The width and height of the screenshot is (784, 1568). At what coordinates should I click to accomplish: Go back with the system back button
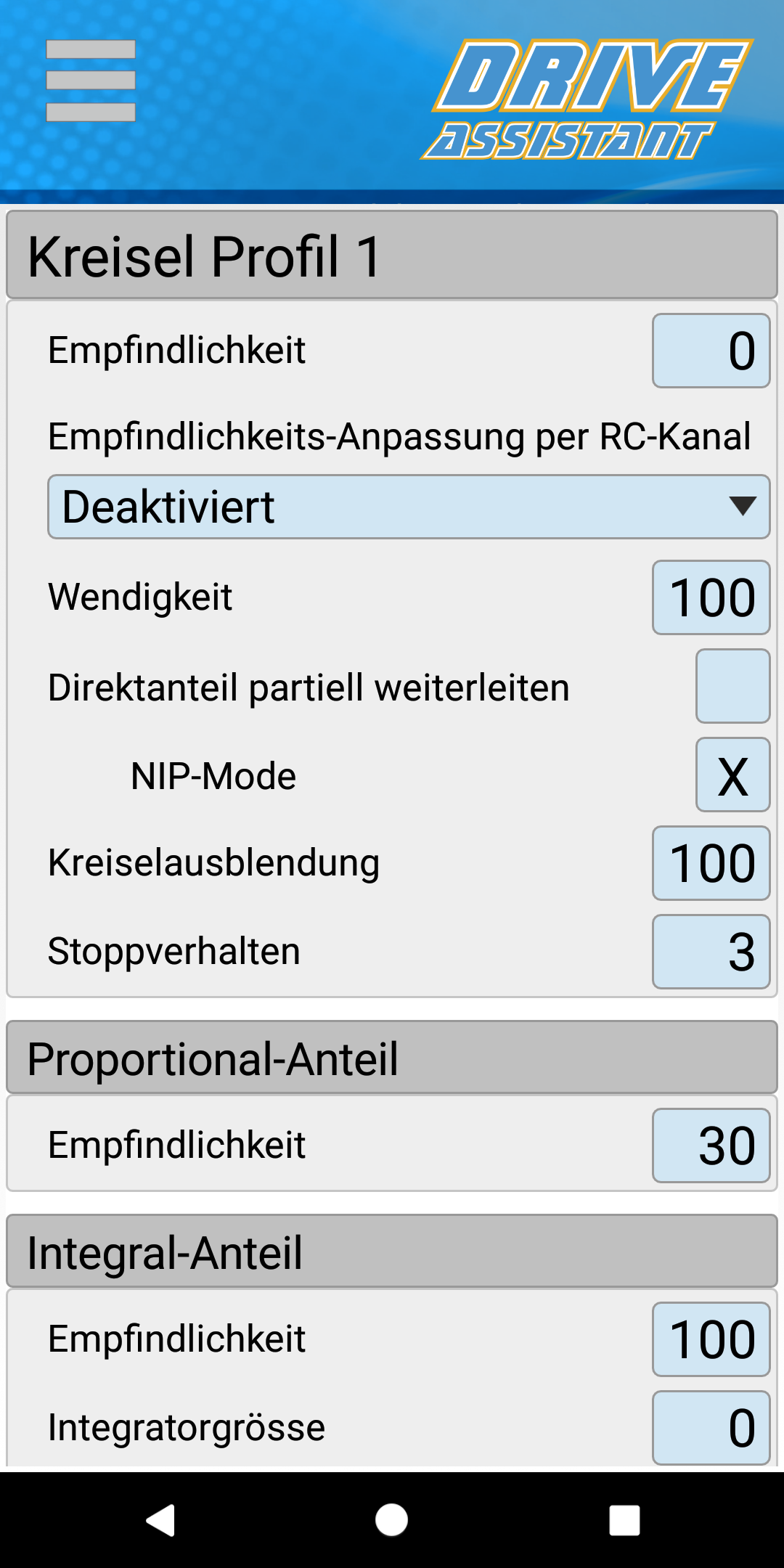[160, 1520]
